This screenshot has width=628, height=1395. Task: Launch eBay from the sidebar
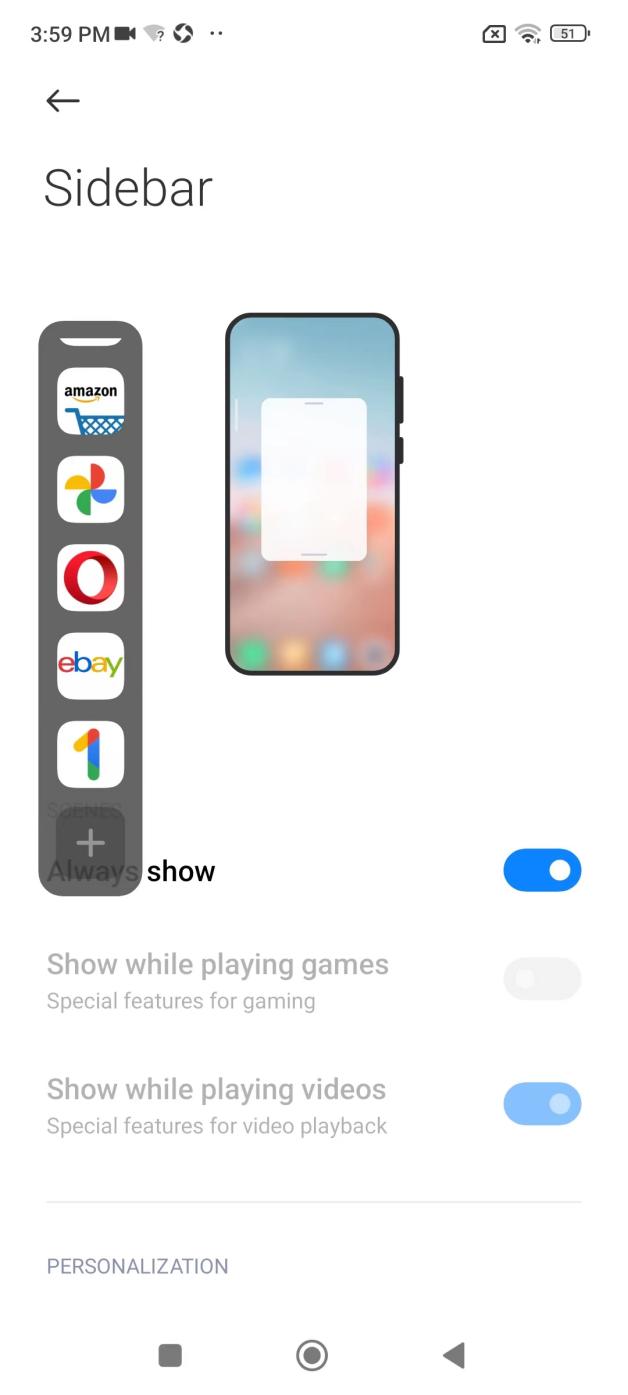(x=90, y=665)
